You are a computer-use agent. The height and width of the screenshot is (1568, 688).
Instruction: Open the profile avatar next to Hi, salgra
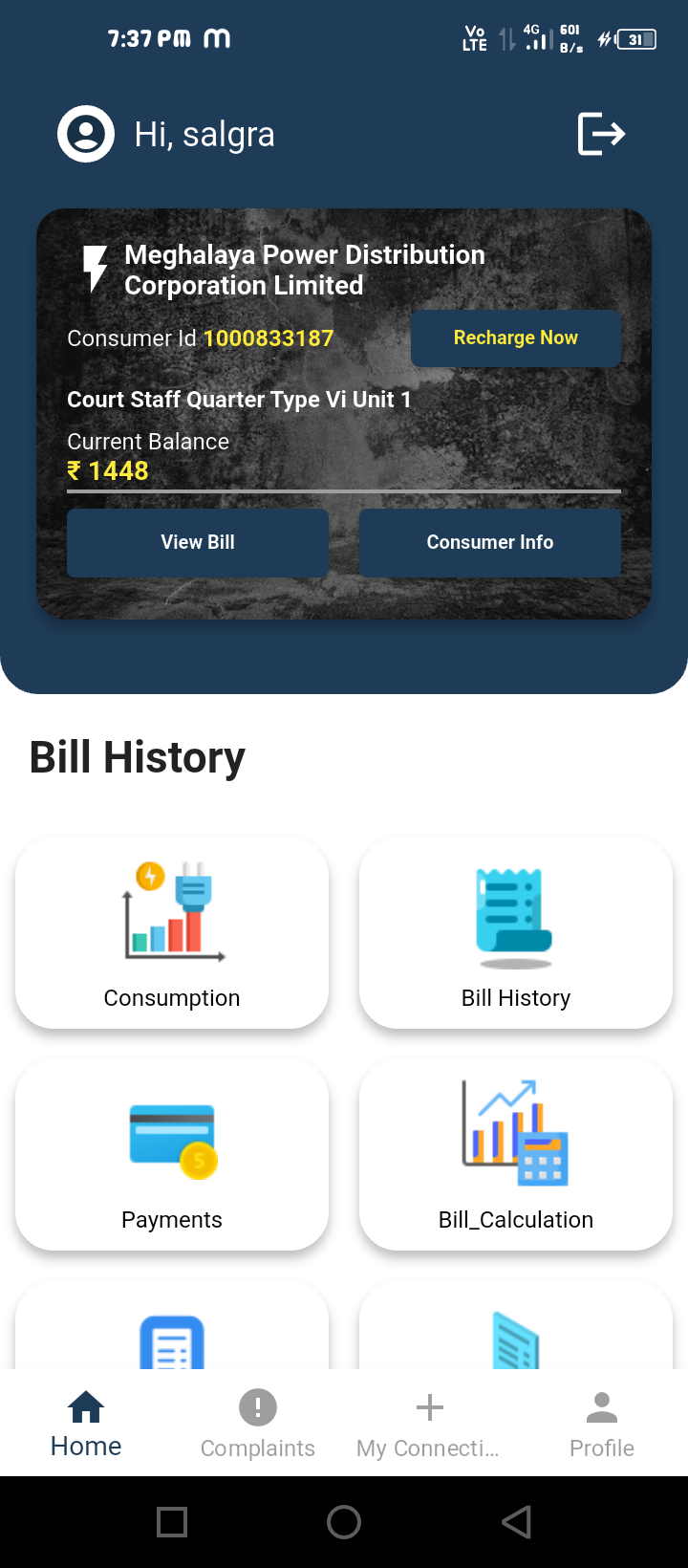pyautogui.click(x=86, y=134)
